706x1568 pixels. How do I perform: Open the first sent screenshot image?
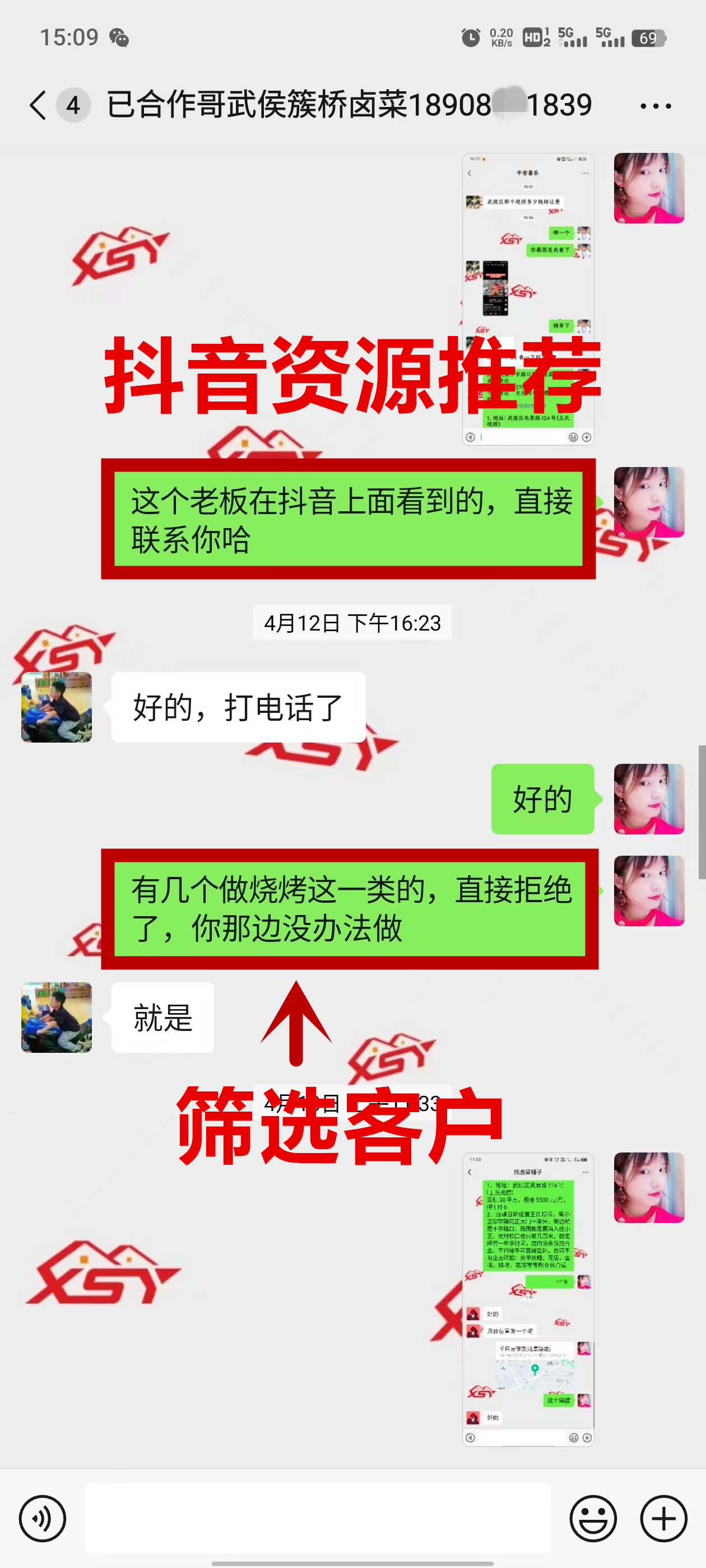click(x=527, y=298)
